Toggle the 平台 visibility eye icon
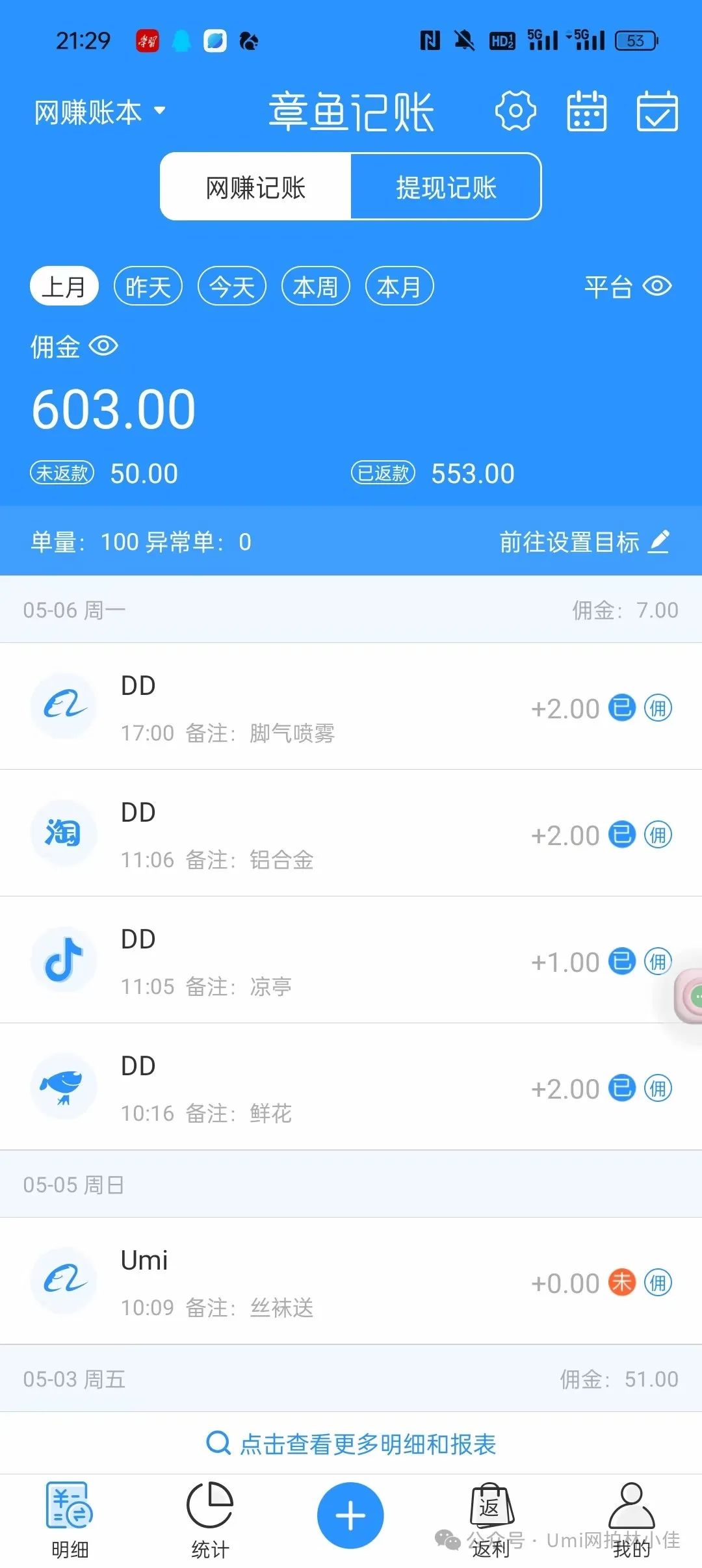The image size is (702, 1568). [x=656, y=286]
